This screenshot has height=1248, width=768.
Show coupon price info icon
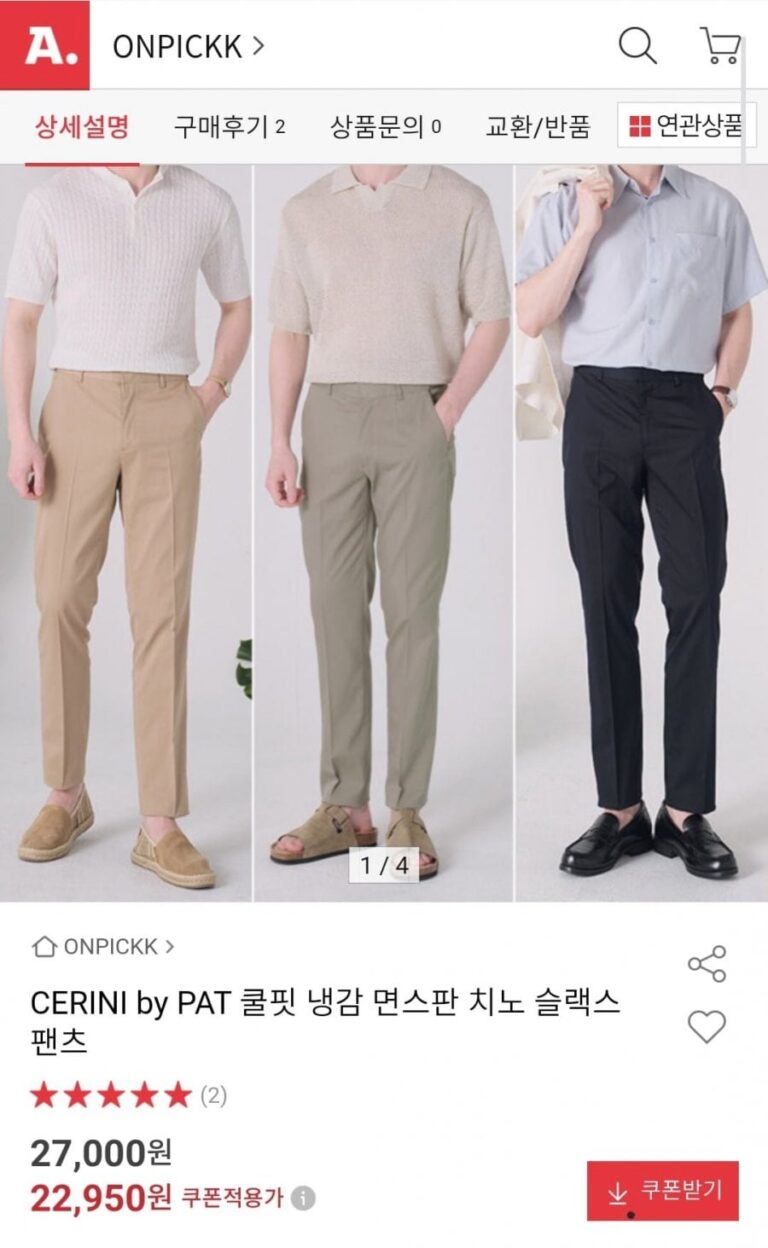point(303,1197)
